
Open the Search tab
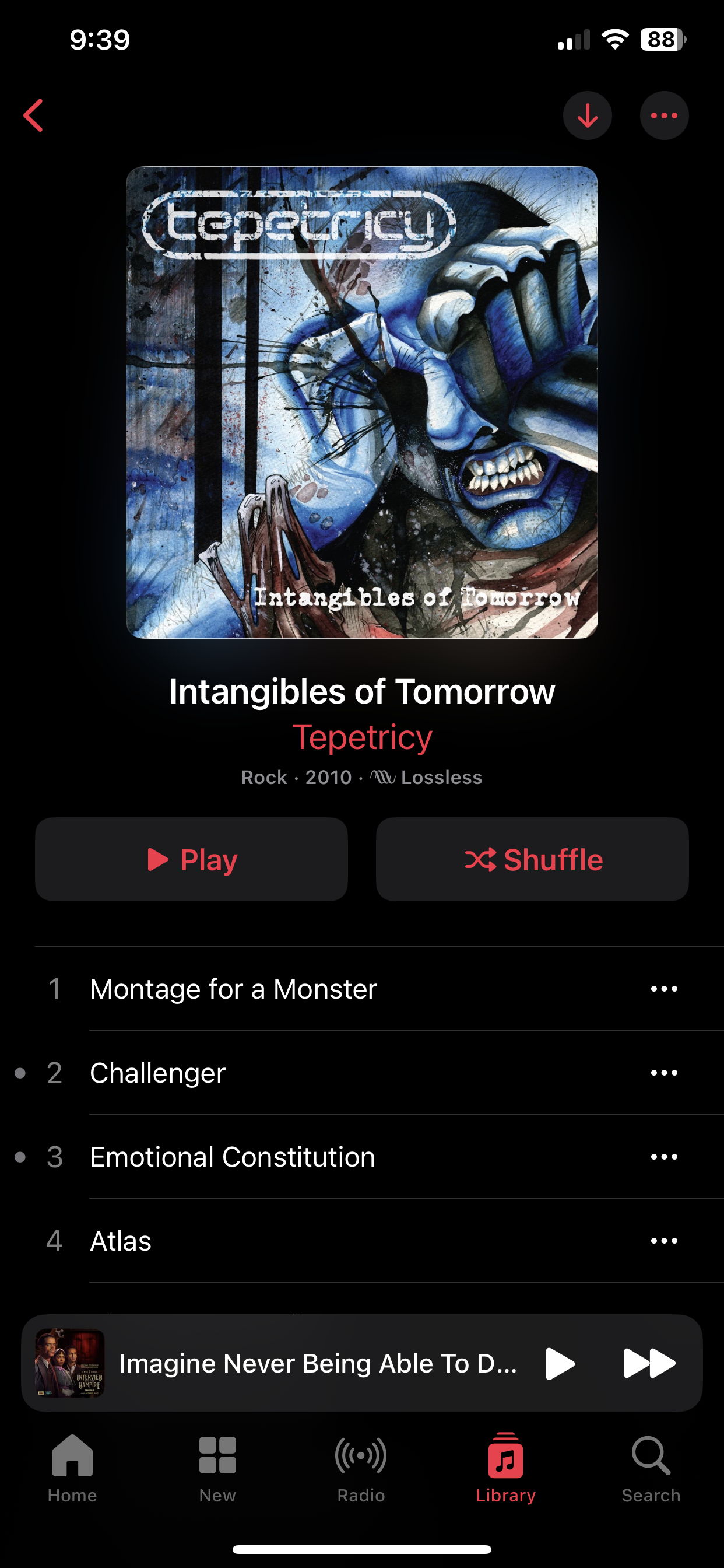(651, 1468)
